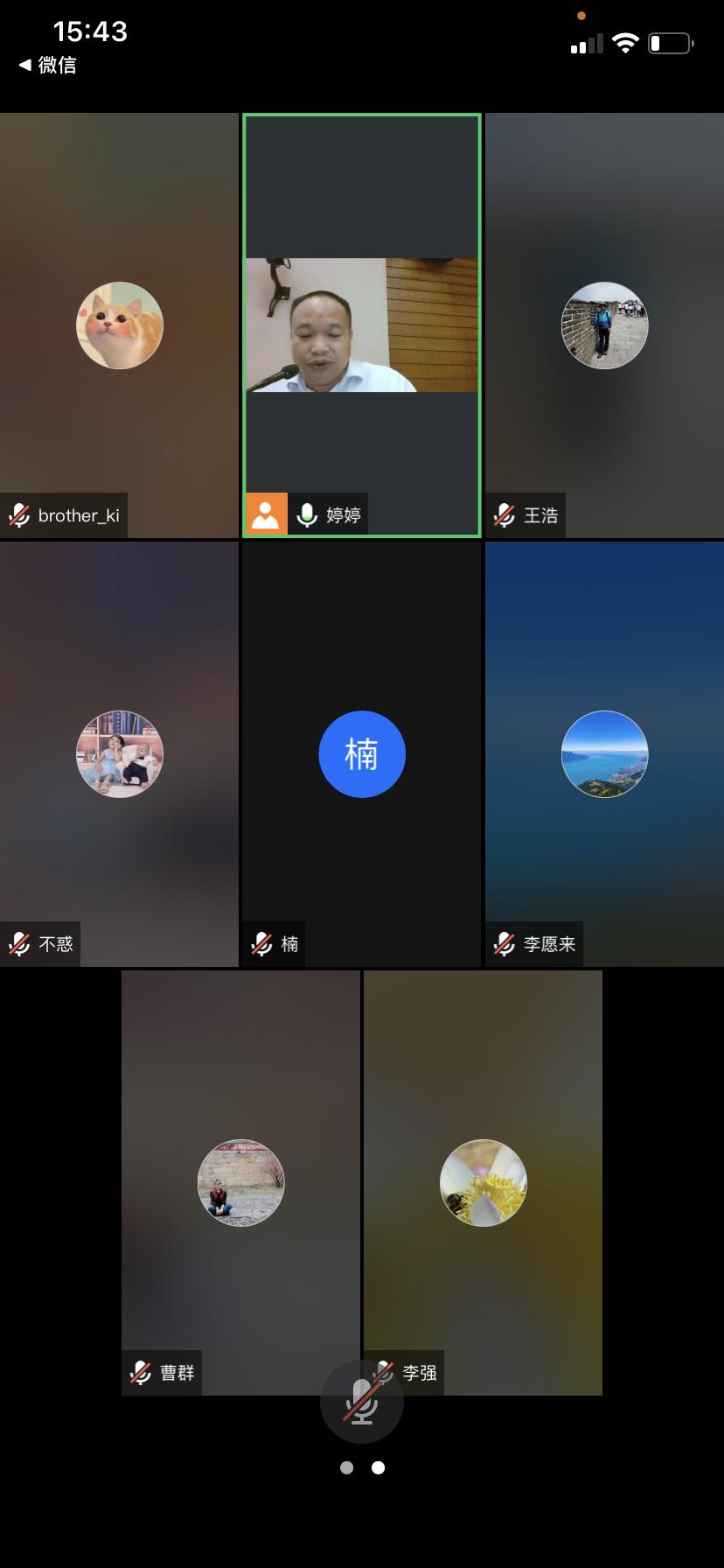
Task: Open 婷婷's active video tile
Action: (361, 325)
